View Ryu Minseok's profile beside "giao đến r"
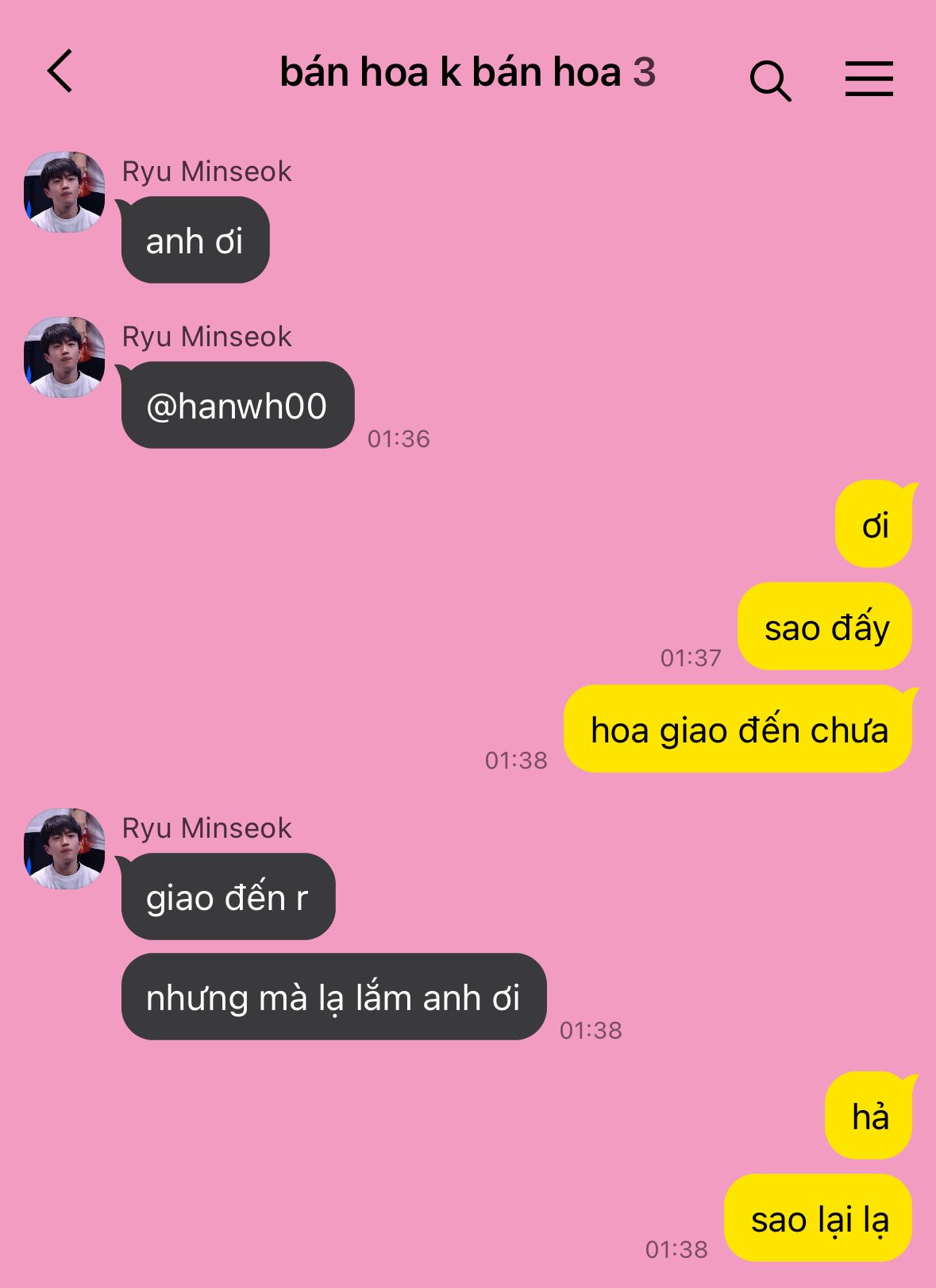This screenshot has height=1288, width=936. pyautogui.click(x=64, y=849)
